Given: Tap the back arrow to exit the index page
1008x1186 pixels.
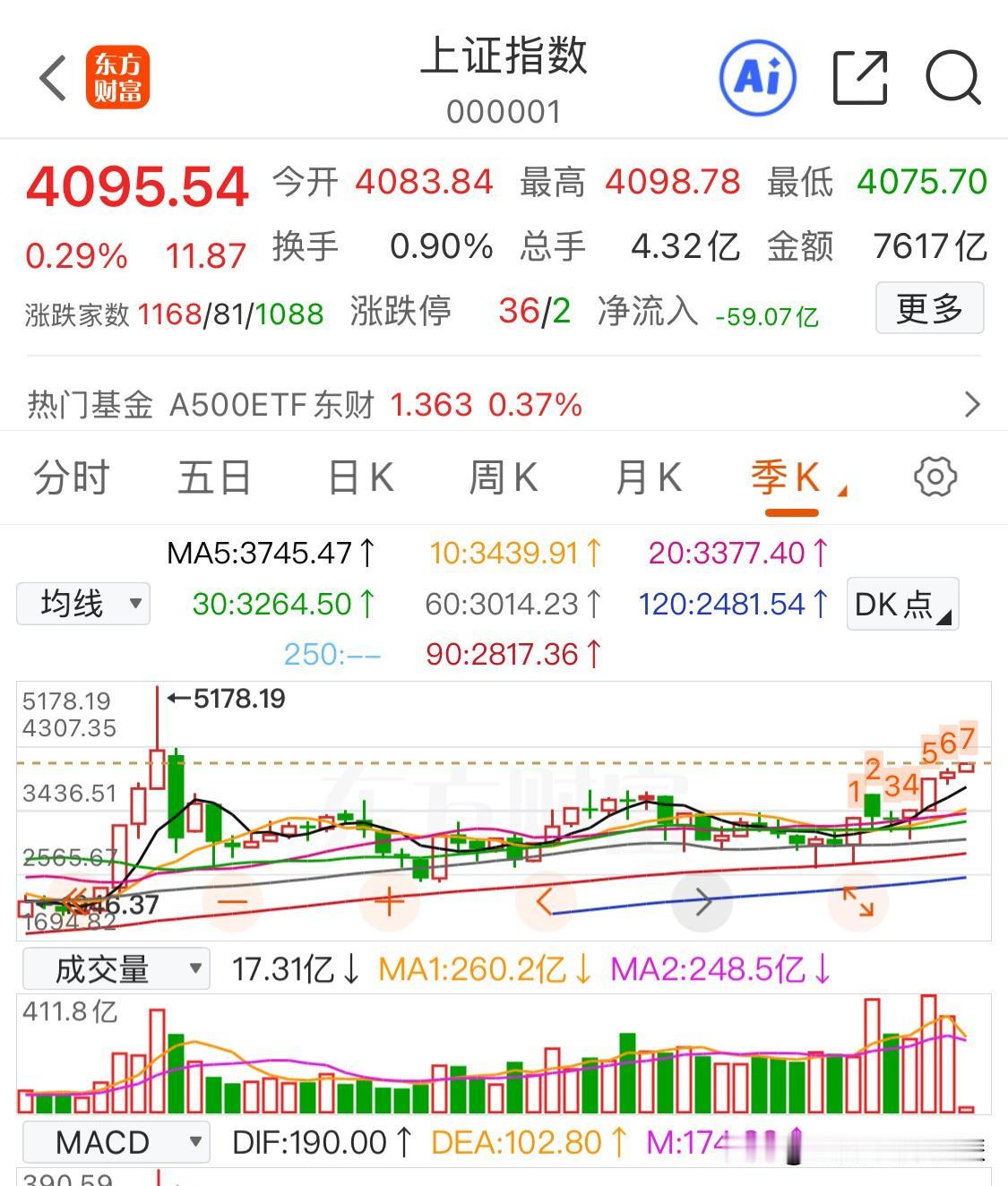Looking at the screenshot, I should (x=51, y=78).
